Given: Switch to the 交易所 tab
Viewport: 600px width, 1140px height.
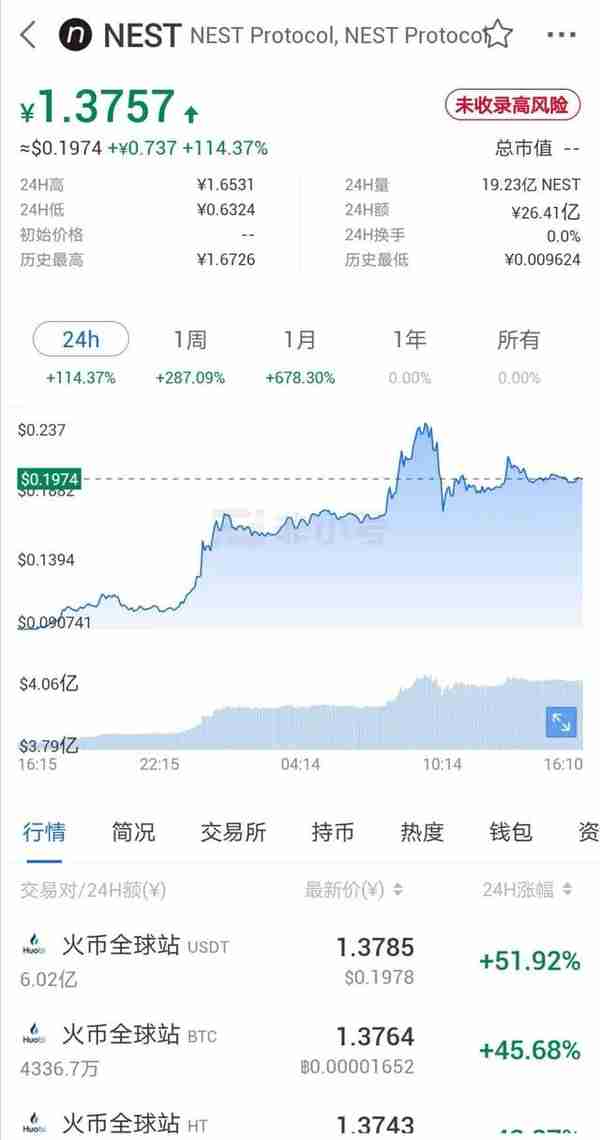Looking at the screenshot, I should [233, 832].
